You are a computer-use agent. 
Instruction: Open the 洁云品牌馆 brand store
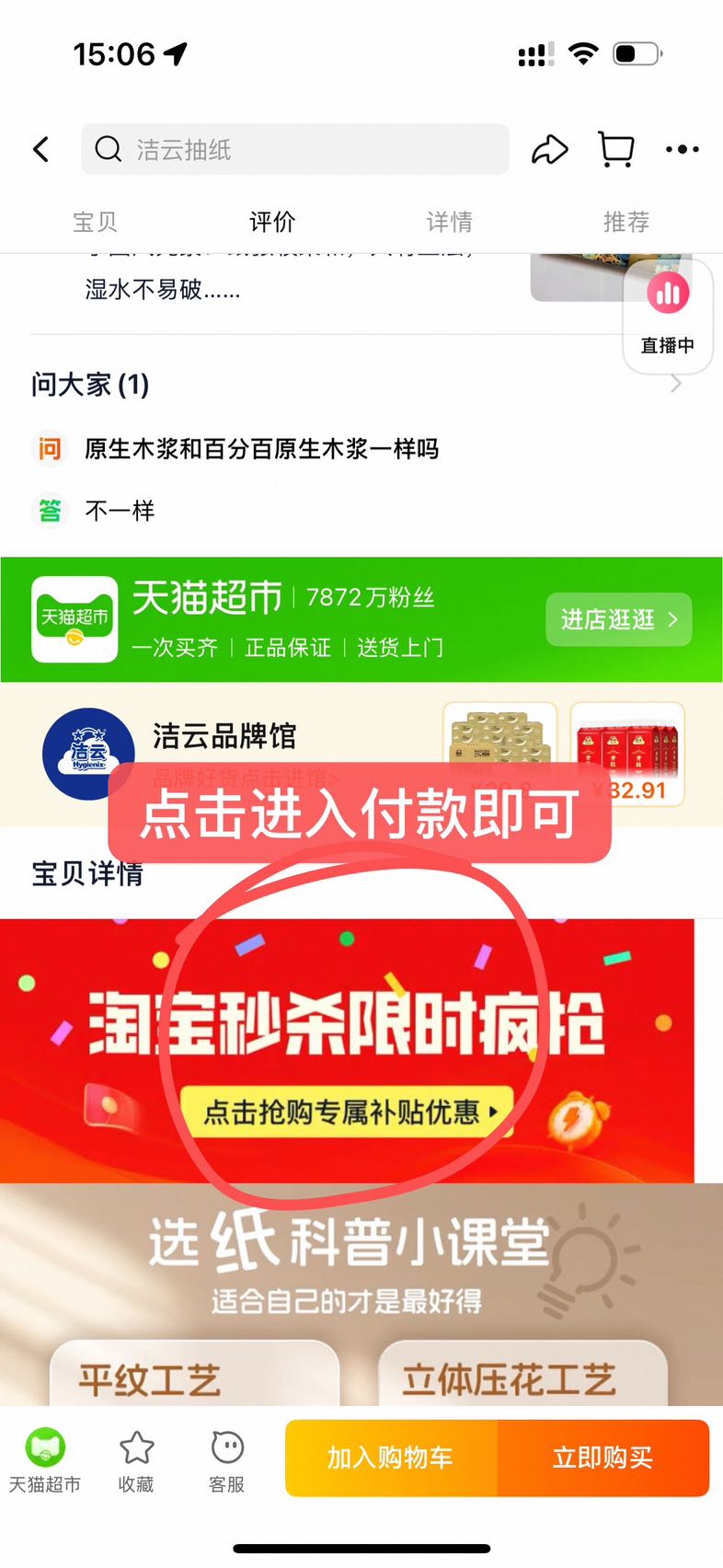coord(224,737)
